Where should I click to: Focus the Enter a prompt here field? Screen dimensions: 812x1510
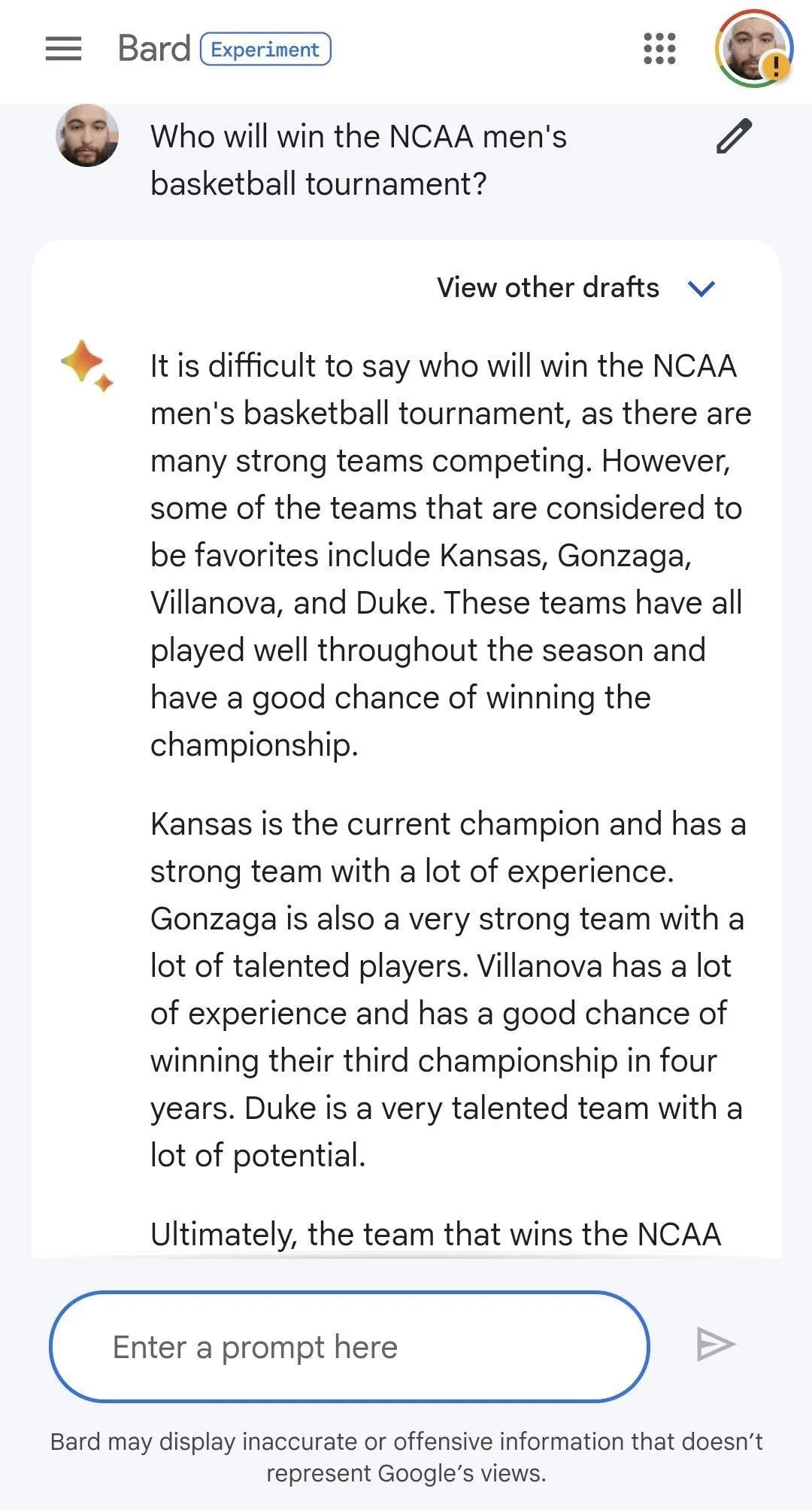349,1347
